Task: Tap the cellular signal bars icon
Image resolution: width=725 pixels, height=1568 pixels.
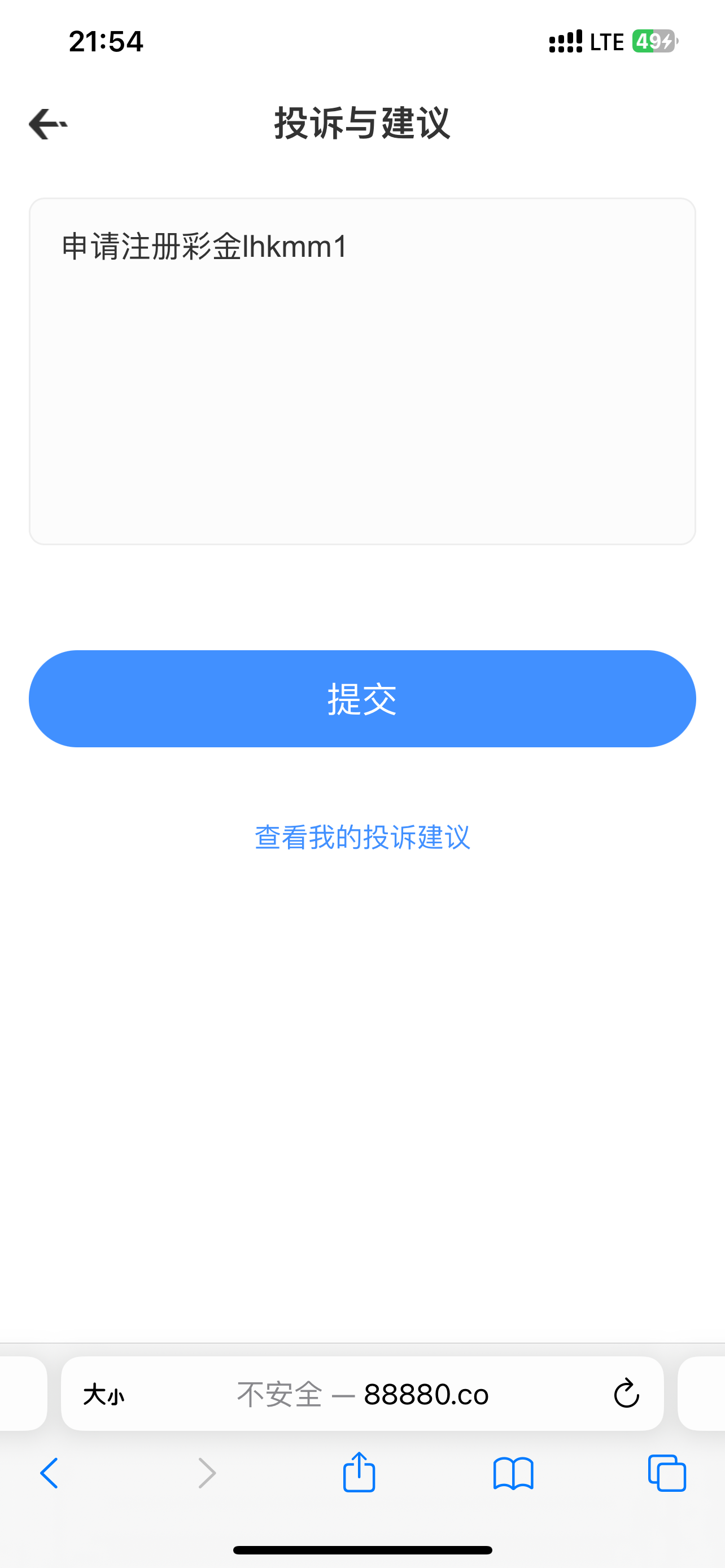Action: click(564, 41)
